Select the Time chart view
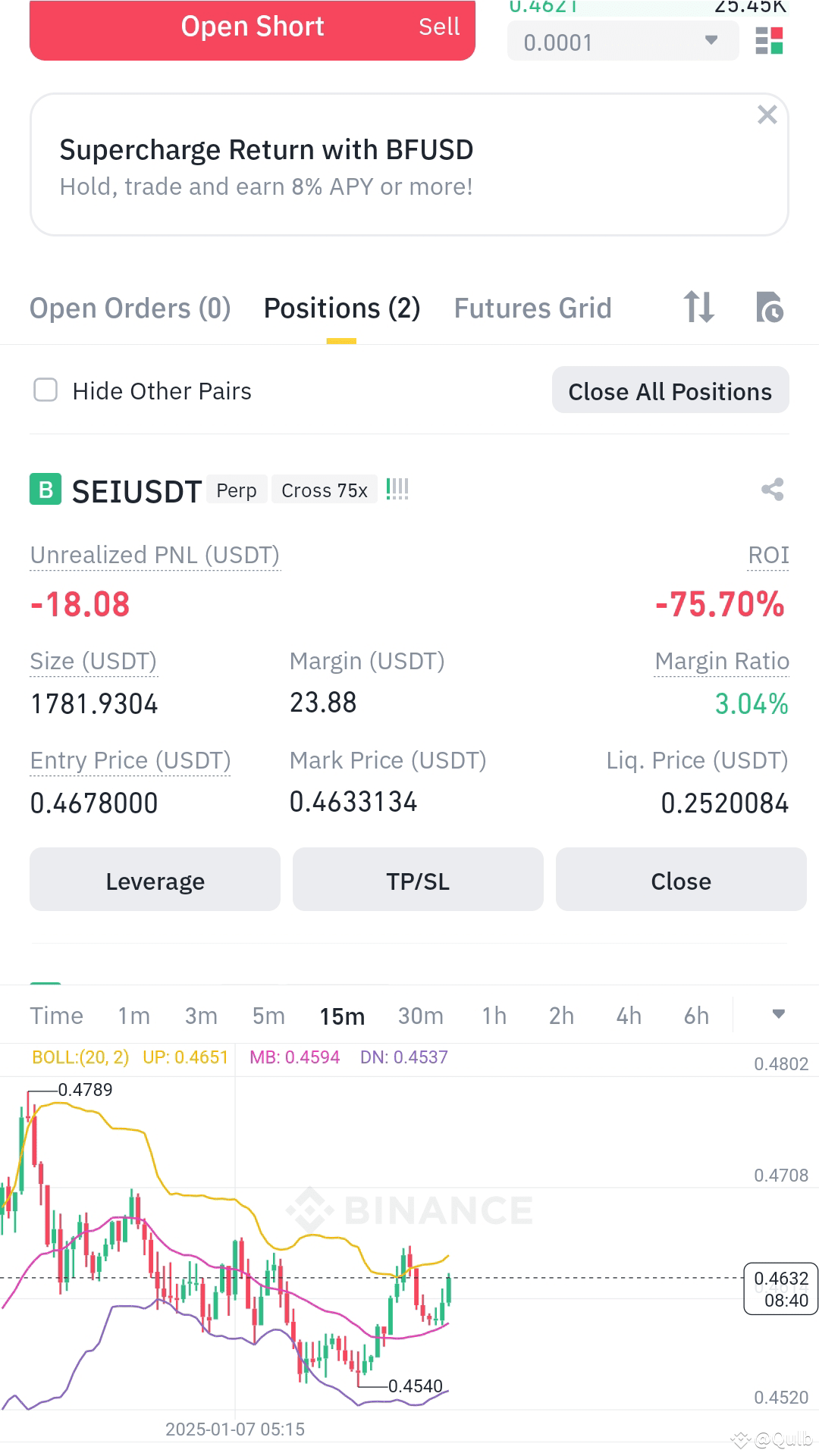 pyautogui.click(x=56, y=1016)
